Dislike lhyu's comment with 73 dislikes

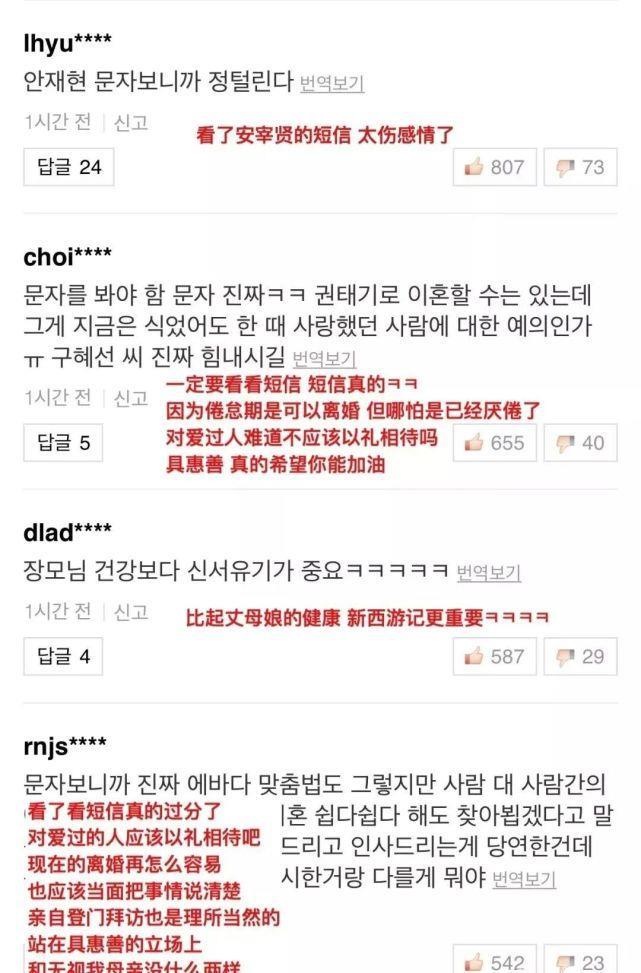pos(580,167)
